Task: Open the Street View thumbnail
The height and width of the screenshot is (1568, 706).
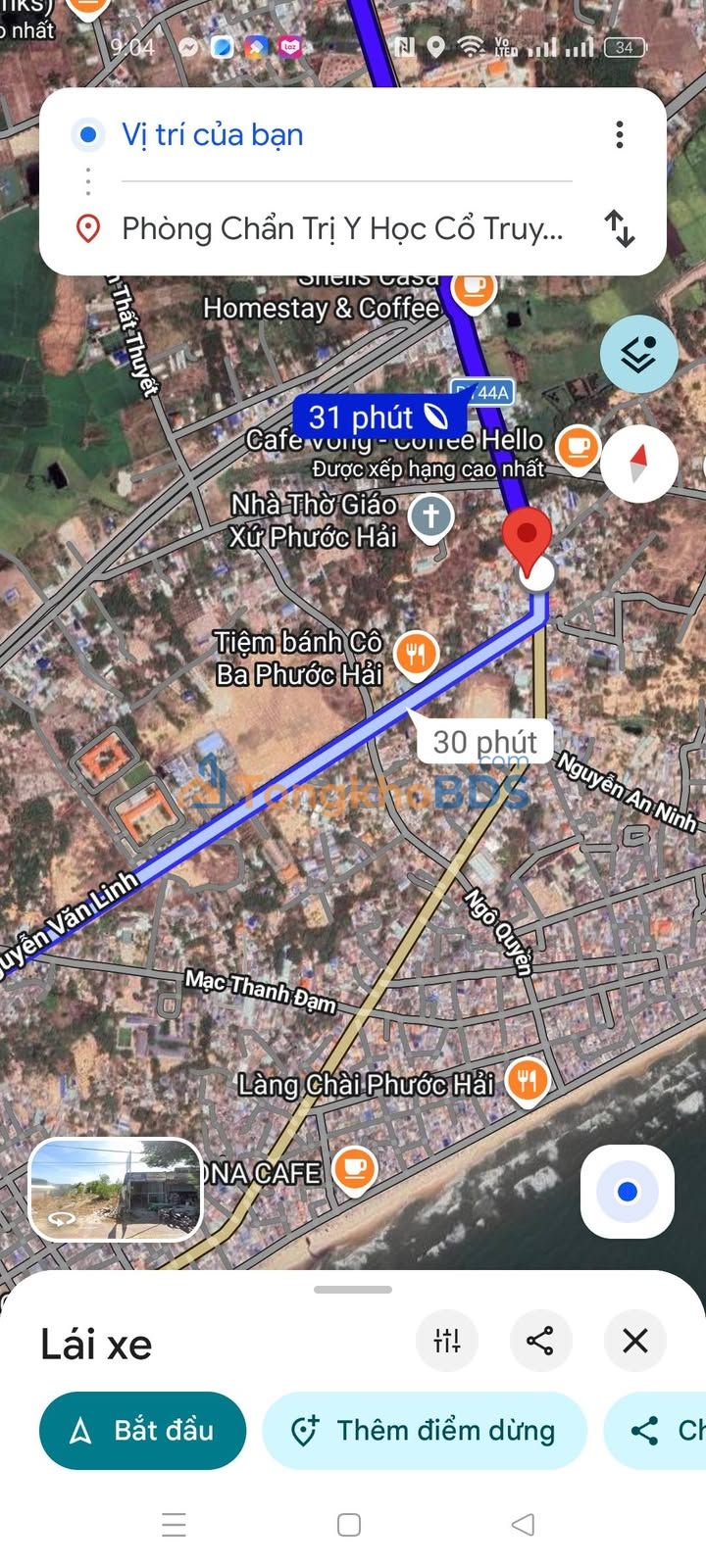Action: click(116, 1189)
